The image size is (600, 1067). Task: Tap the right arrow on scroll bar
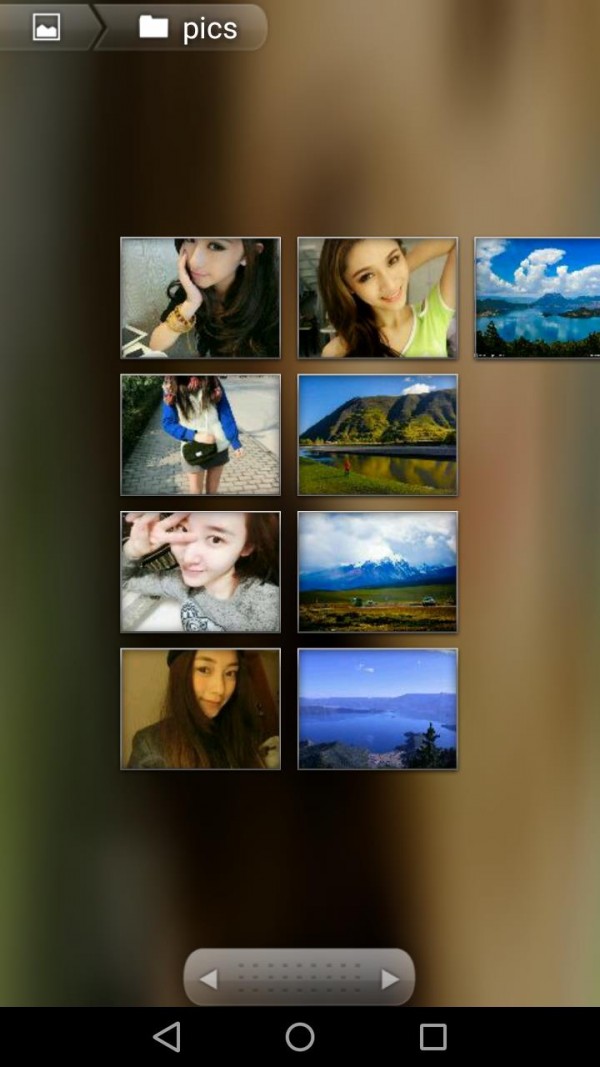tap(390, 979)
